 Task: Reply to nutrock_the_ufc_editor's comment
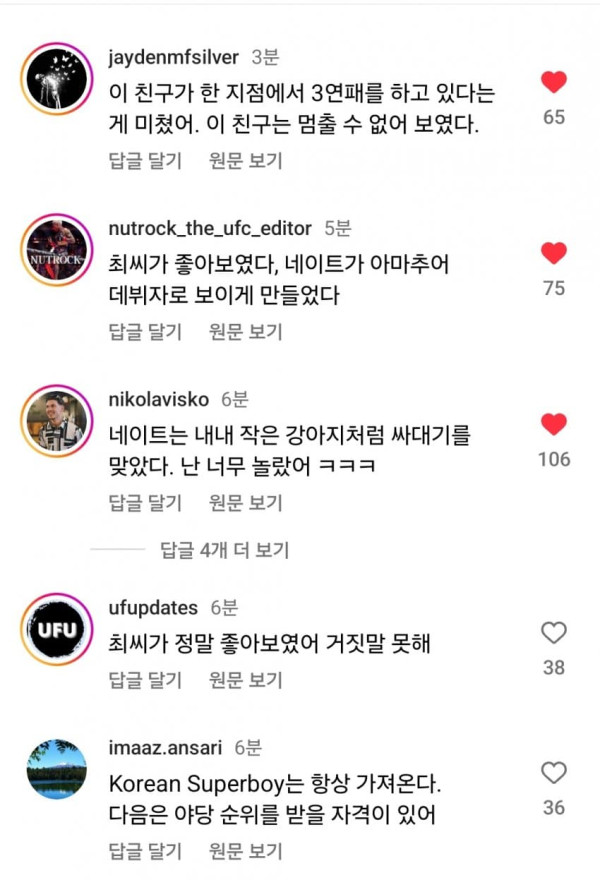(x=144, y=331)
